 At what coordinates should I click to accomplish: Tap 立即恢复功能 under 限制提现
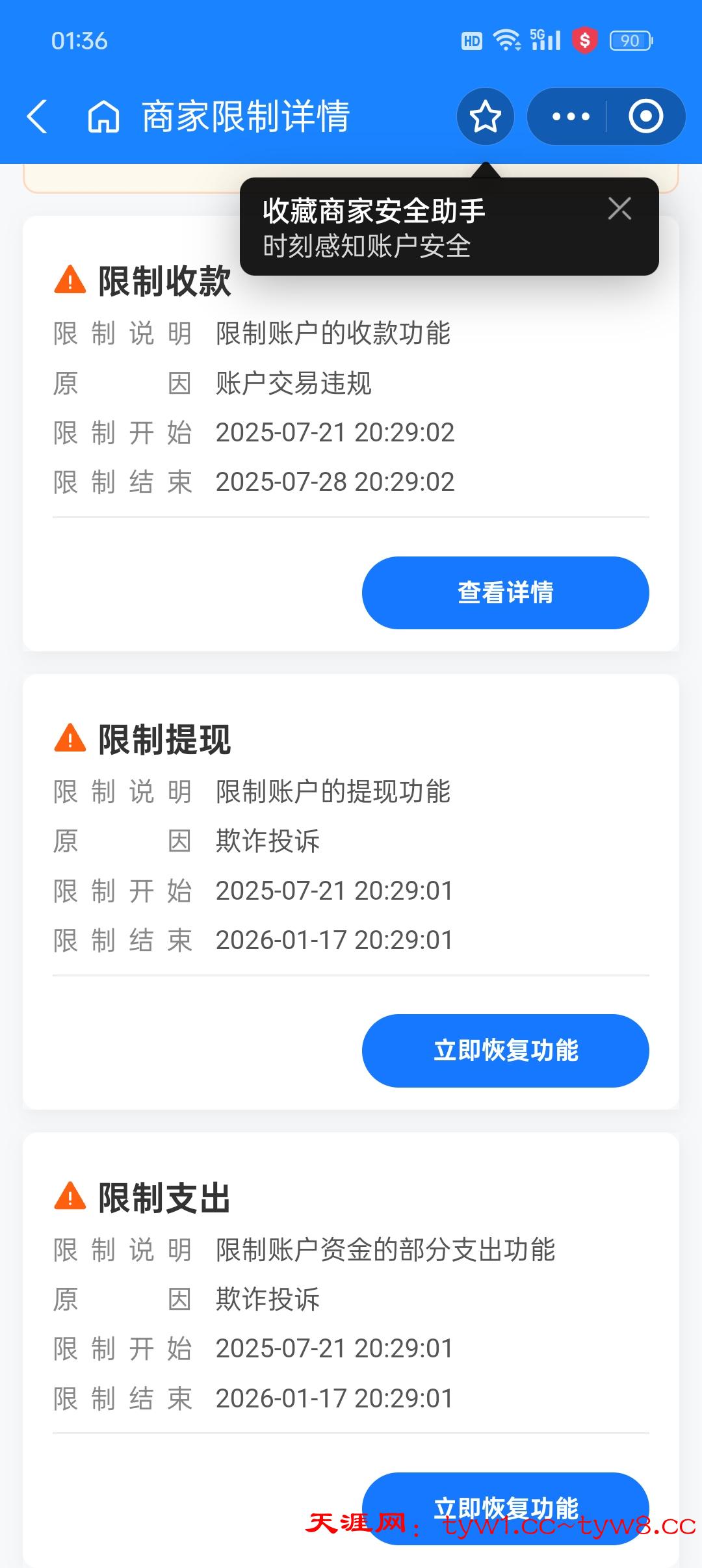[506, 1050]
